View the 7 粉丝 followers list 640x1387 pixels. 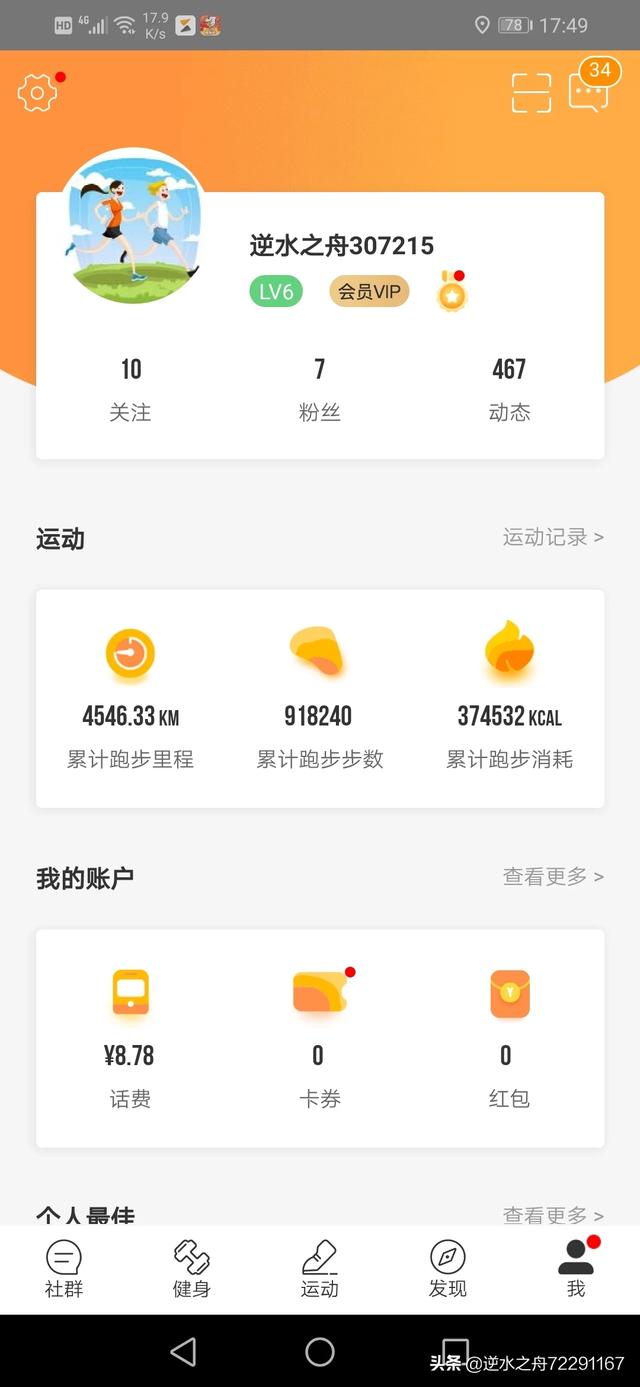click(x=320, y=390)
